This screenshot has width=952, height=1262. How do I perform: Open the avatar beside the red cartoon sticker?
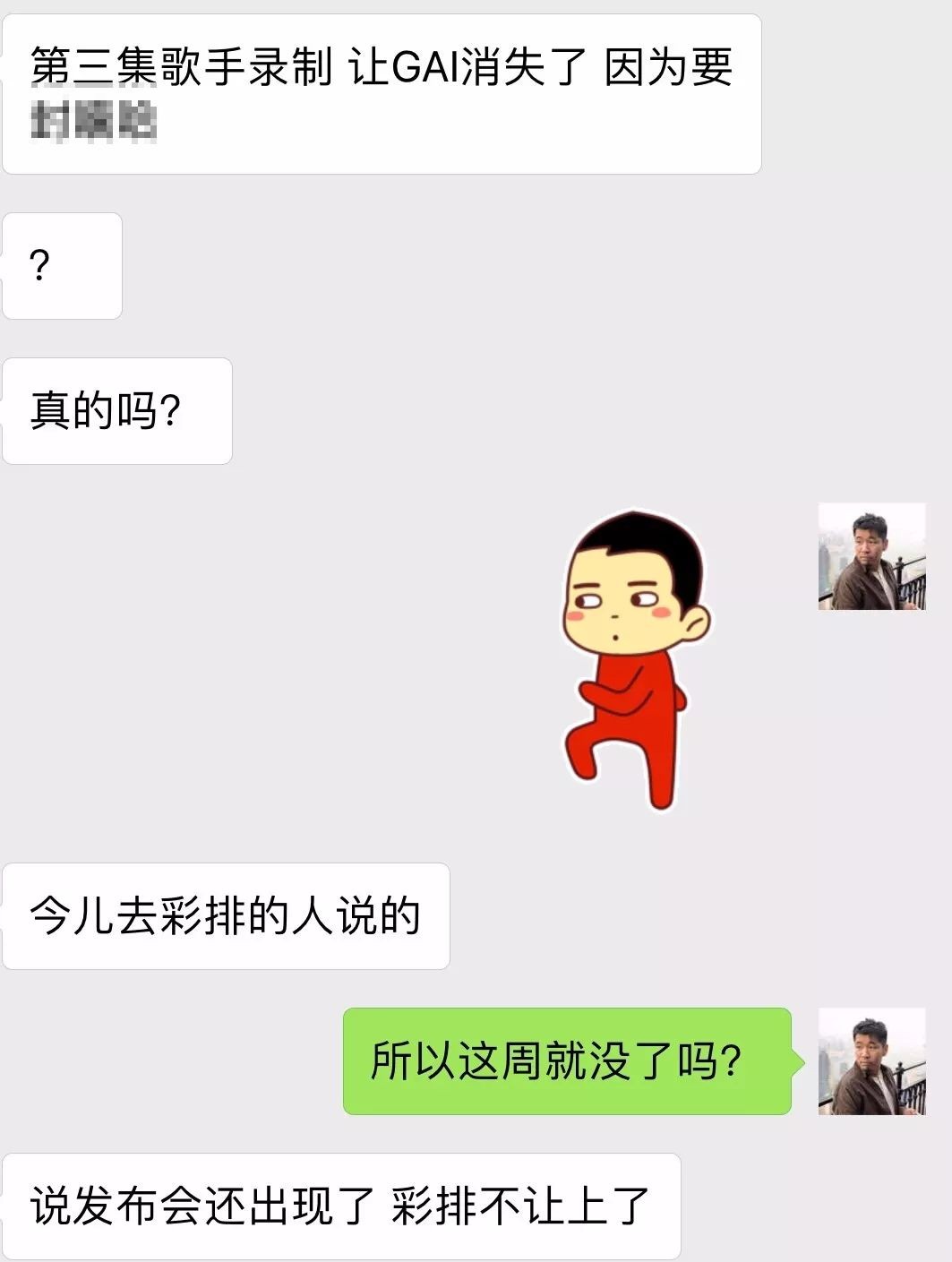[871, 556]
